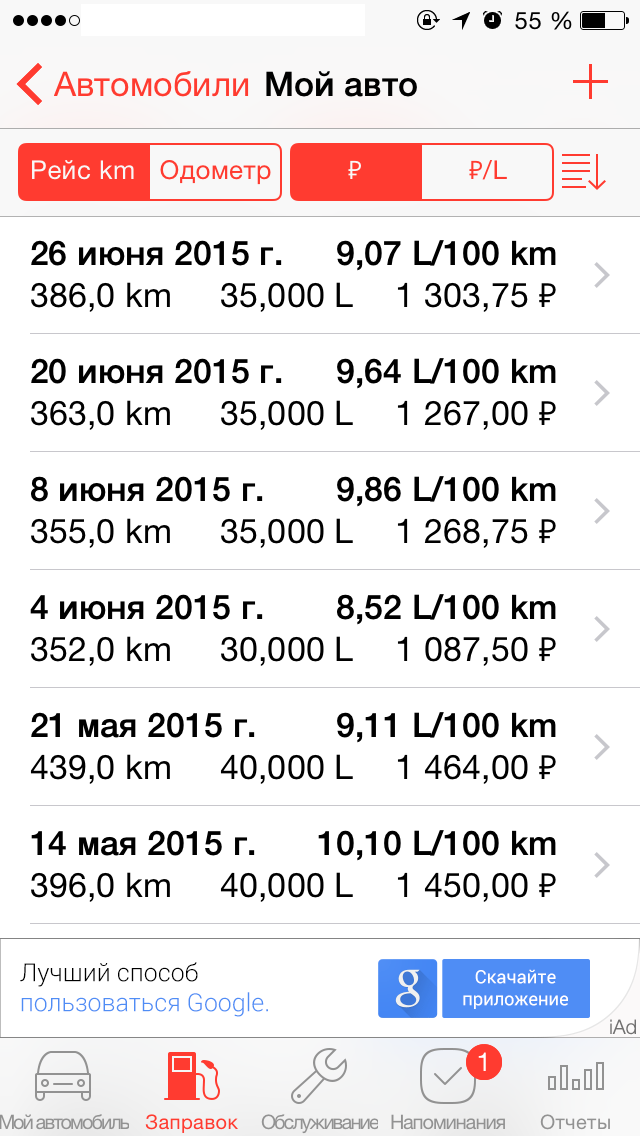Add a new refueling entry

590,84
